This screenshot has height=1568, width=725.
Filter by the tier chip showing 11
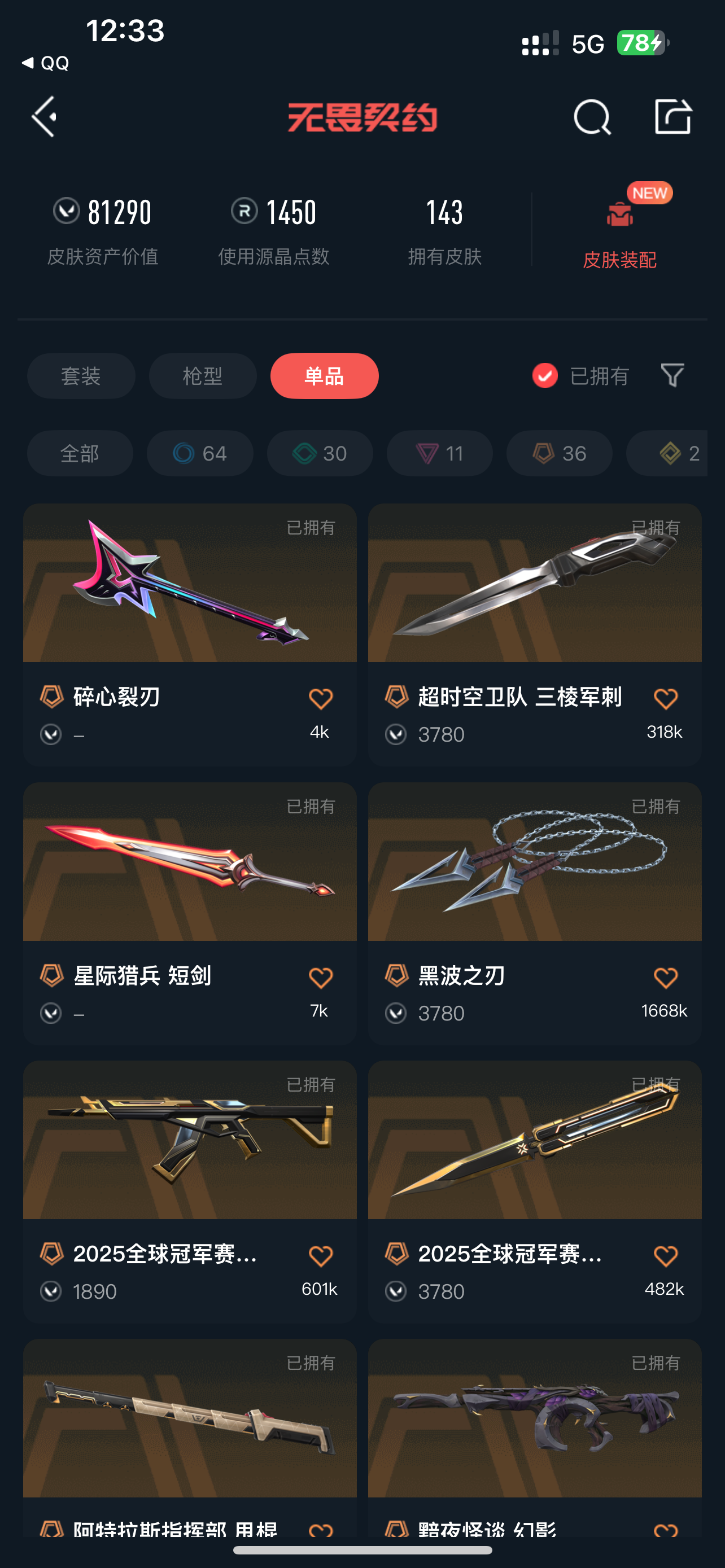coord(439,453)
